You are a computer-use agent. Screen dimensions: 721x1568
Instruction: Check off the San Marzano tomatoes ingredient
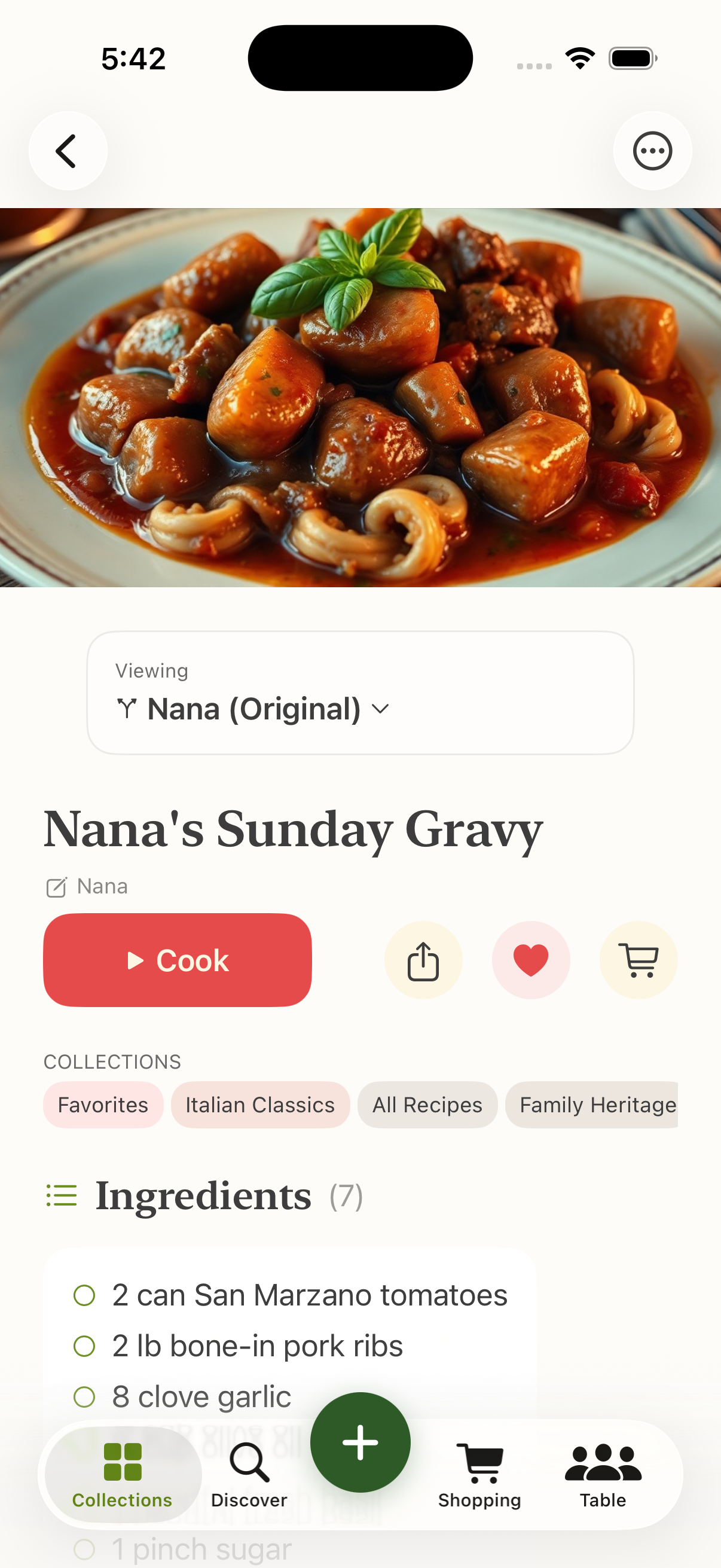tap(84, 1295)
